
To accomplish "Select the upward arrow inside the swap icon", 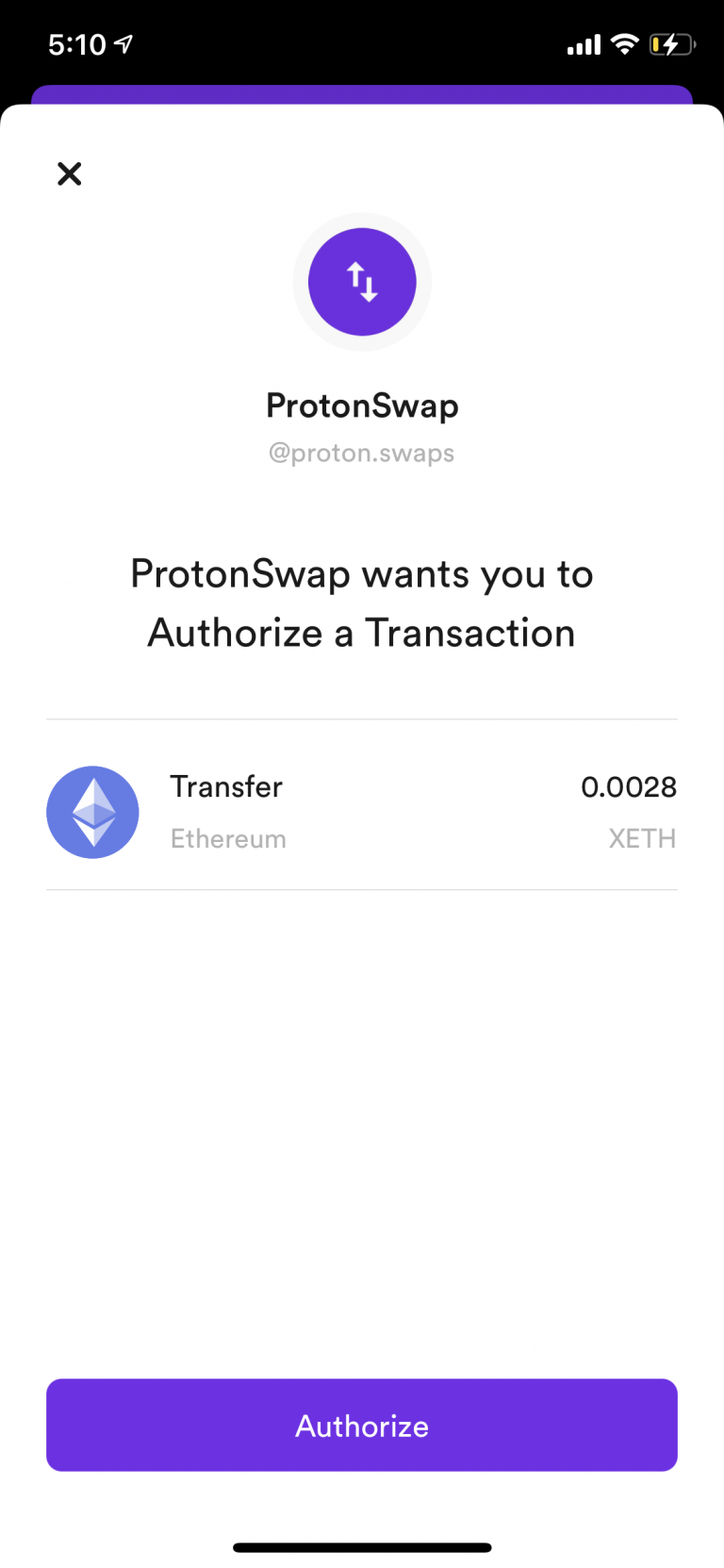I will (x=354, y=276).
